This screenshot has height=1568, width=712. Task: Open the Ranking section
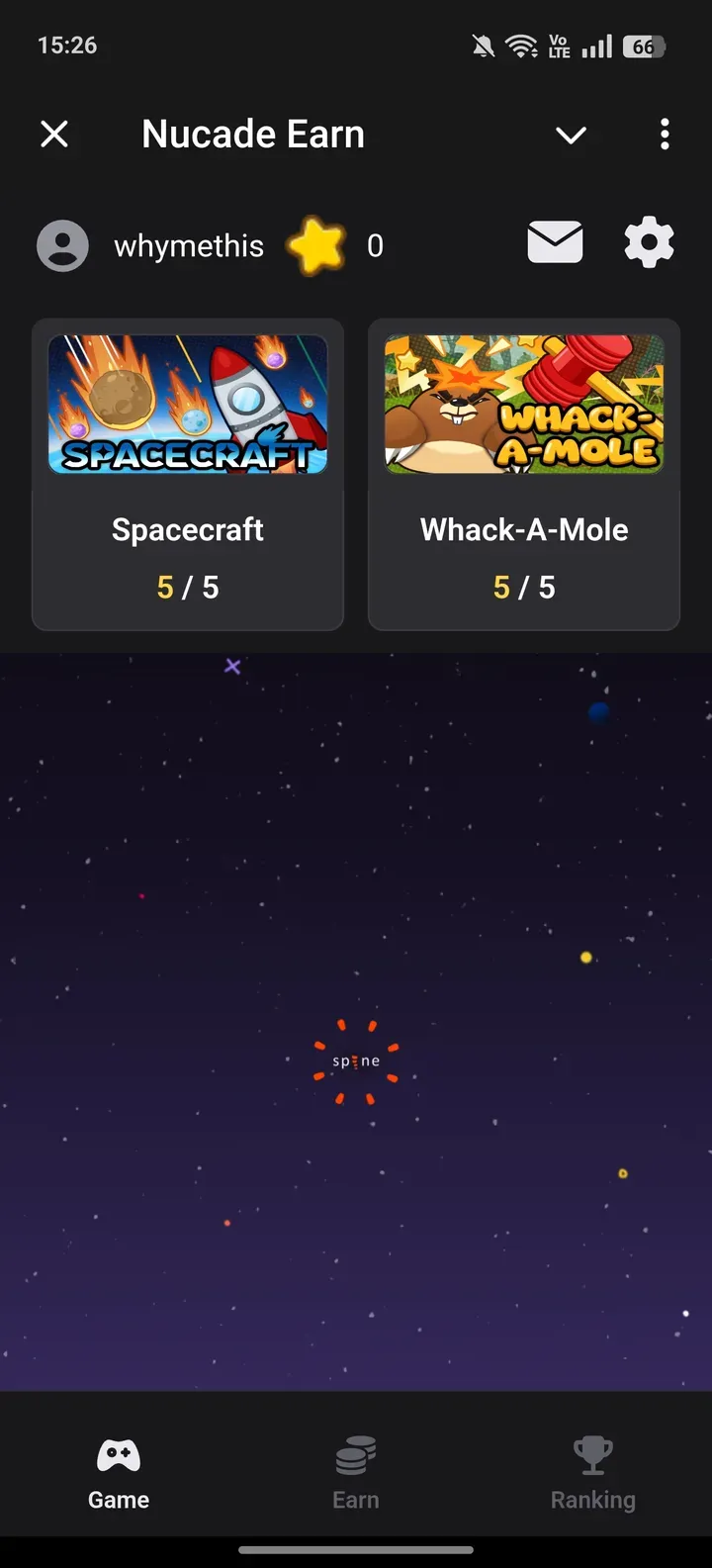tap(592, 1474)
